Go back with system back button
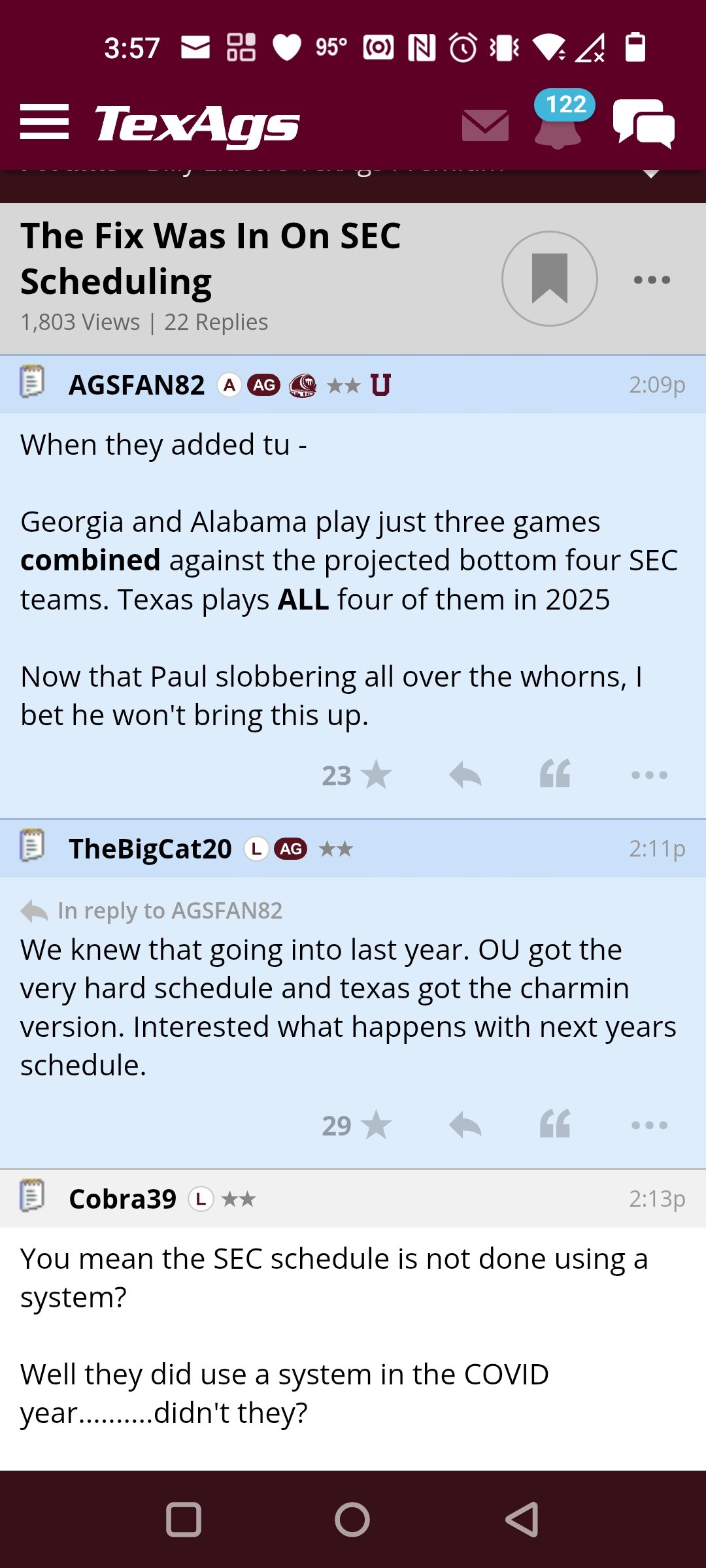The image size is (706, 1568). tap(522, 1520)
